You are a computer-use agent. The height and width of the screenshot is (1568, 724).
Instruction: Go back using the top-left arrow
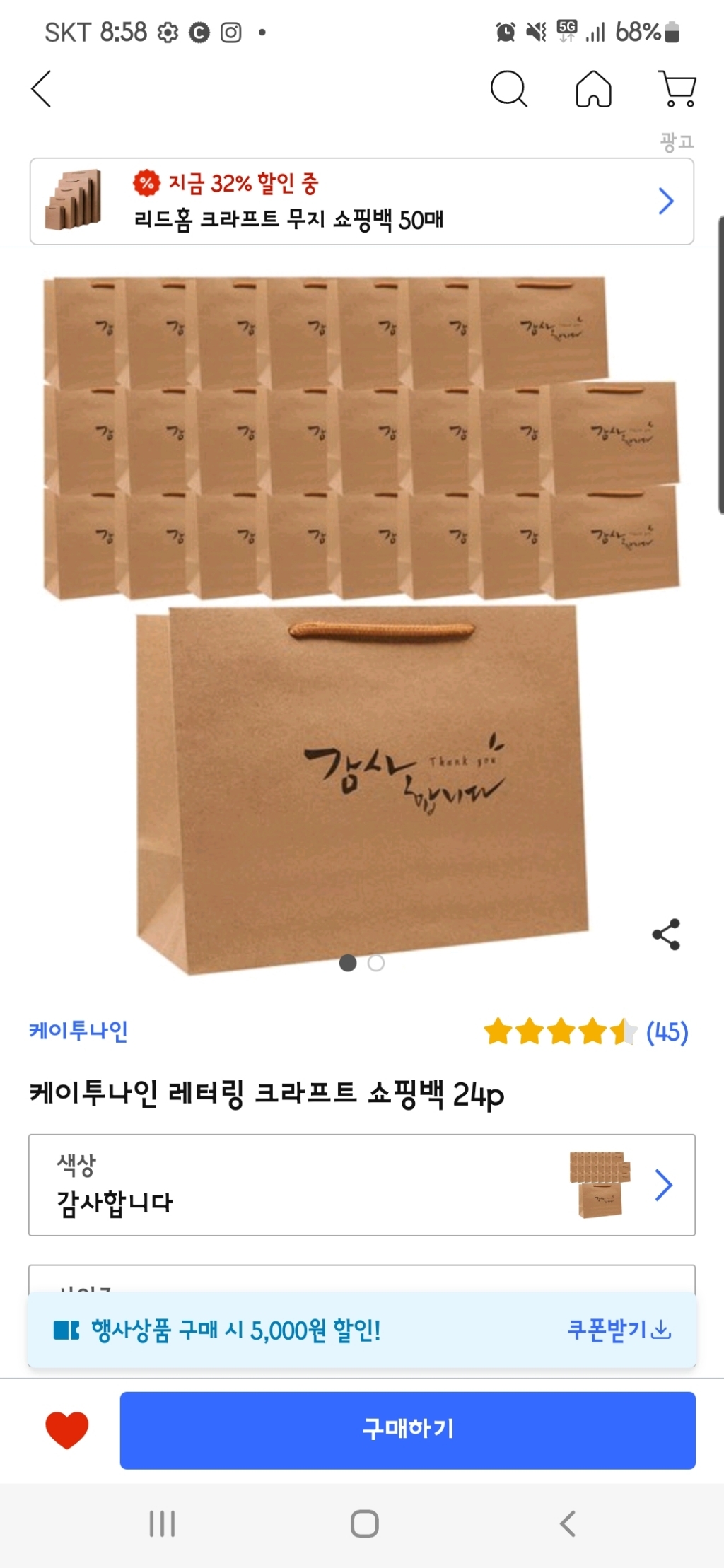click(42, 89)
